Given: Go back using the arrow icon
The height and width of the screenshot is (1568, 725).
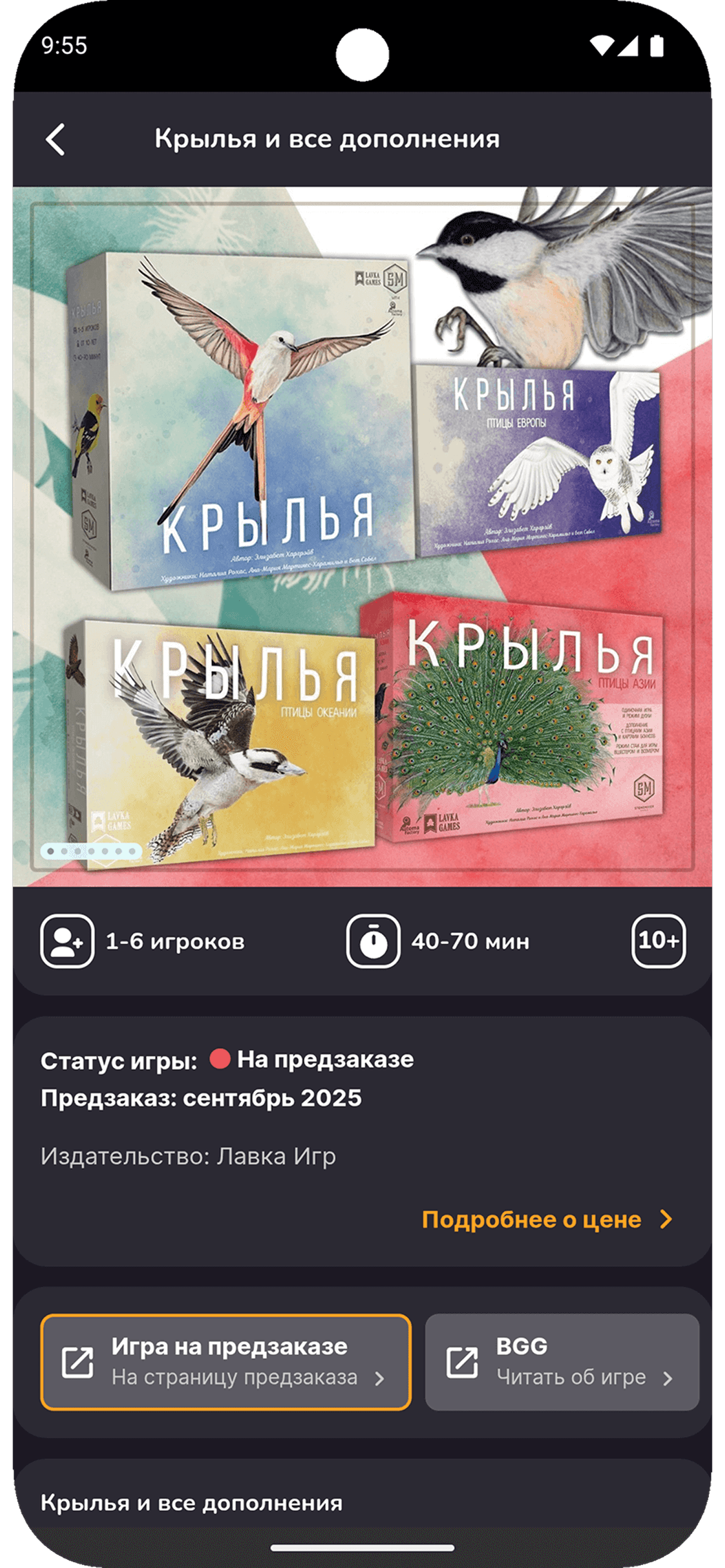Looking at the screenshot, I should pyautogui.click(x=55, y=139).
